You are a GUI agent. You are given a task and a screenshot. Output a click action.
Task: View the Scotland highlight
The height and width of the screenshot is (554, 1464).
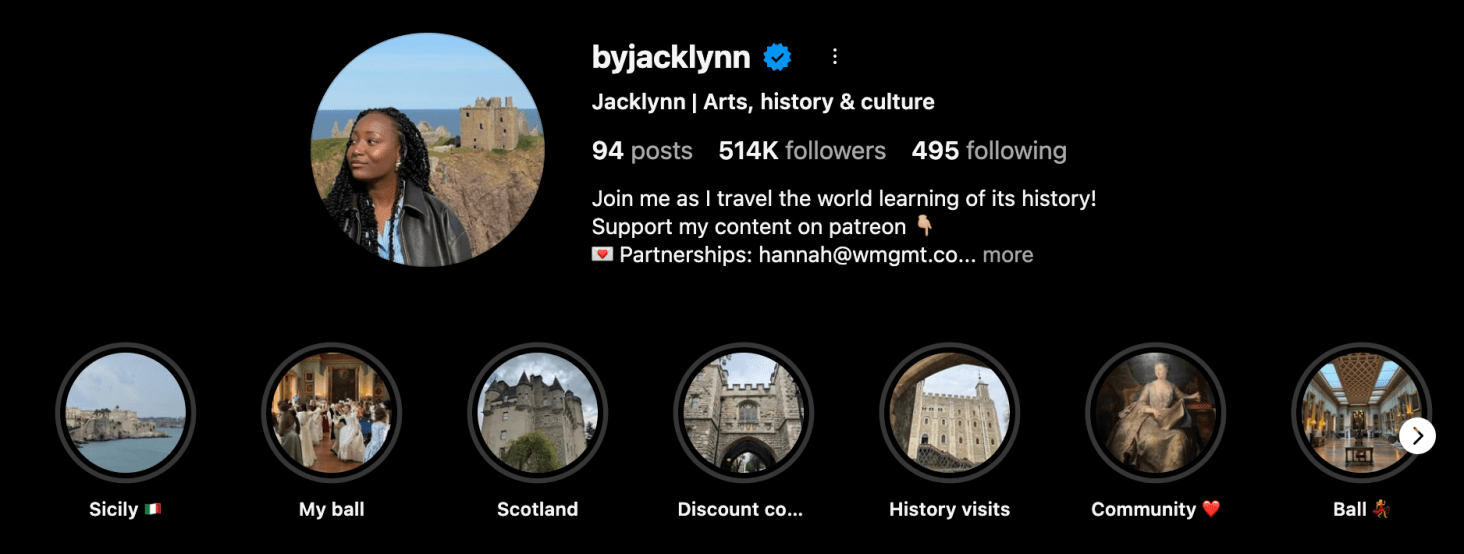[538, 413]
